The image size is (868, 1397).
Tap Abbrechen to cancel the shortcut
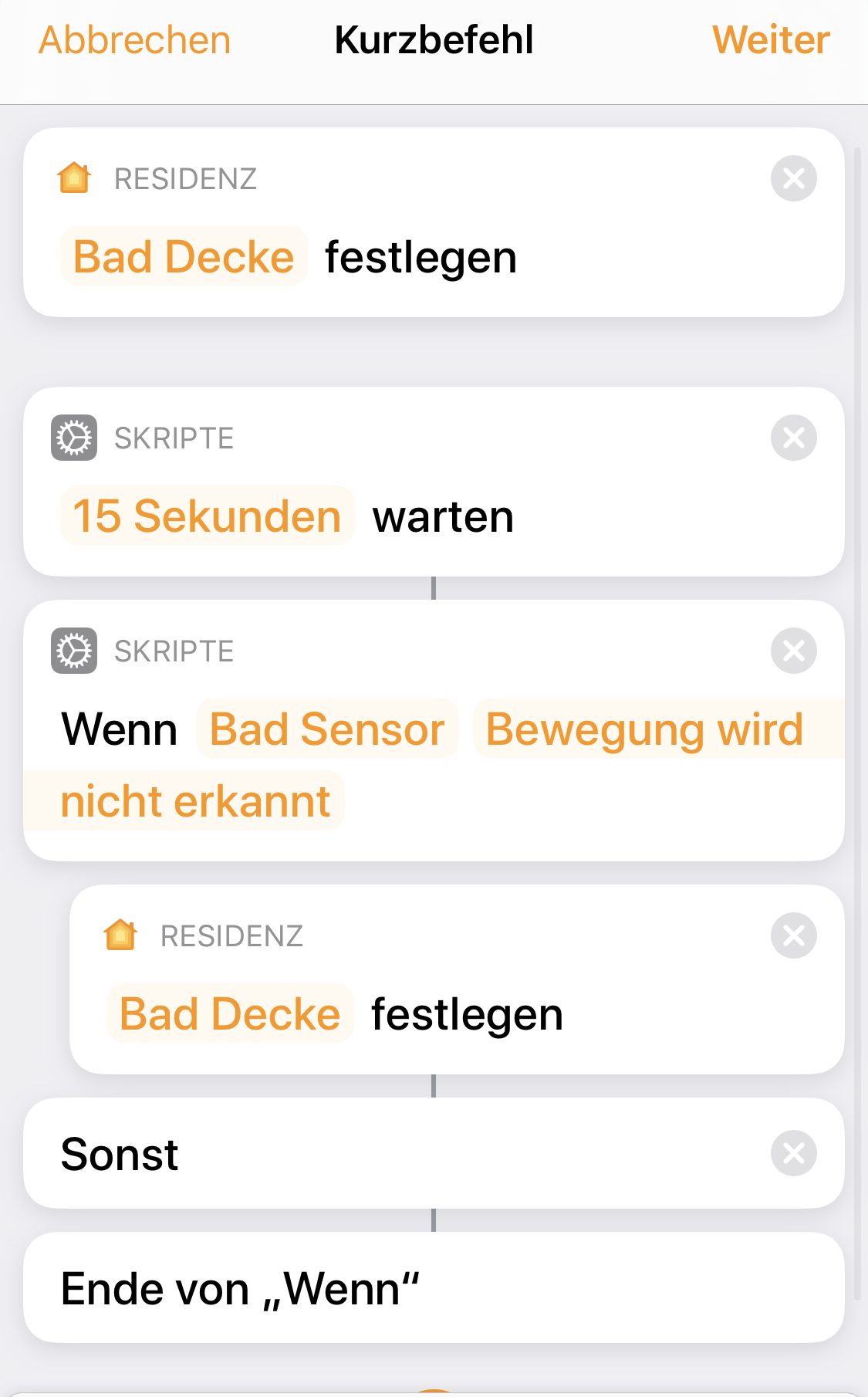[x=135, y=40]
